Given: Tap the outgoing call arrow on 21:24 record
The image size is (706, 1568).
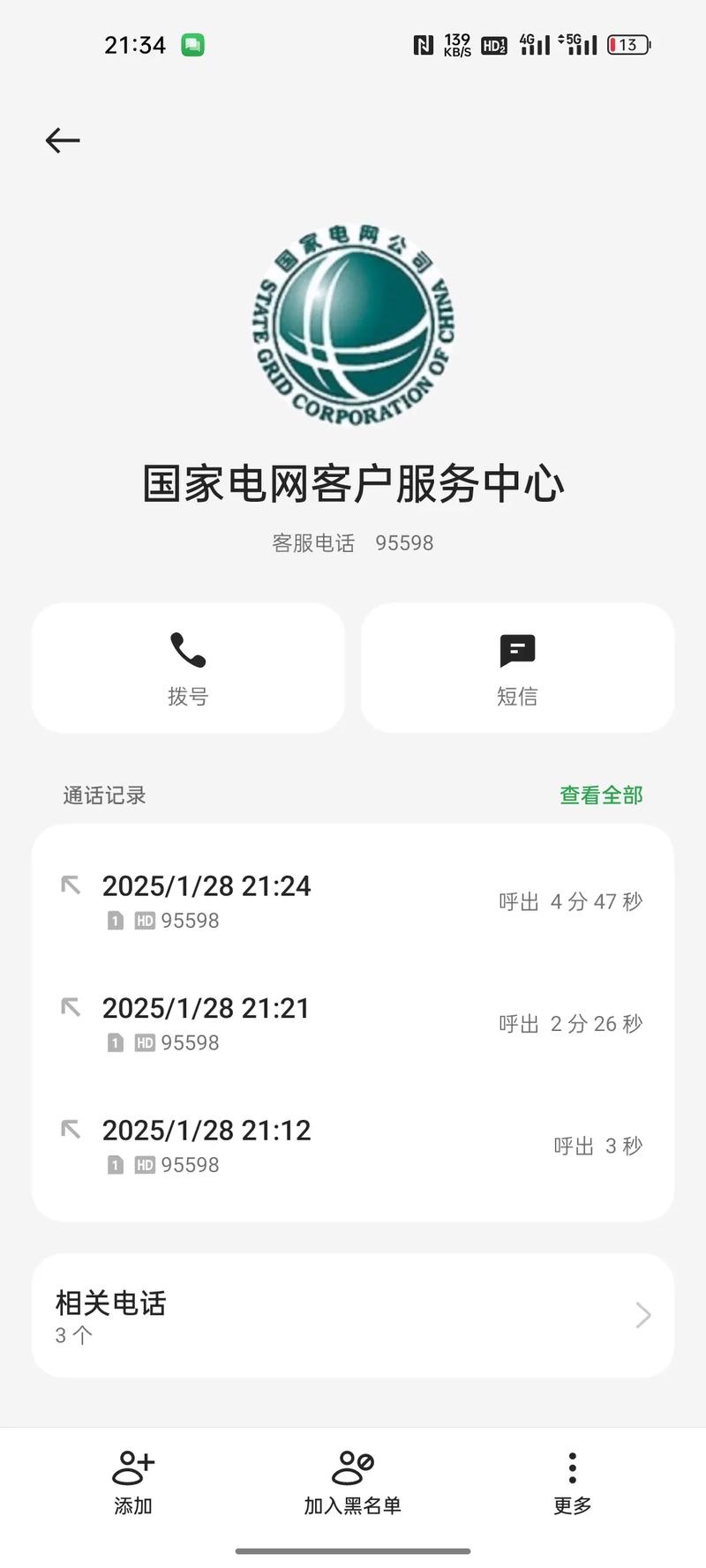Looking at the screenshot, I should tap(71, 885).
